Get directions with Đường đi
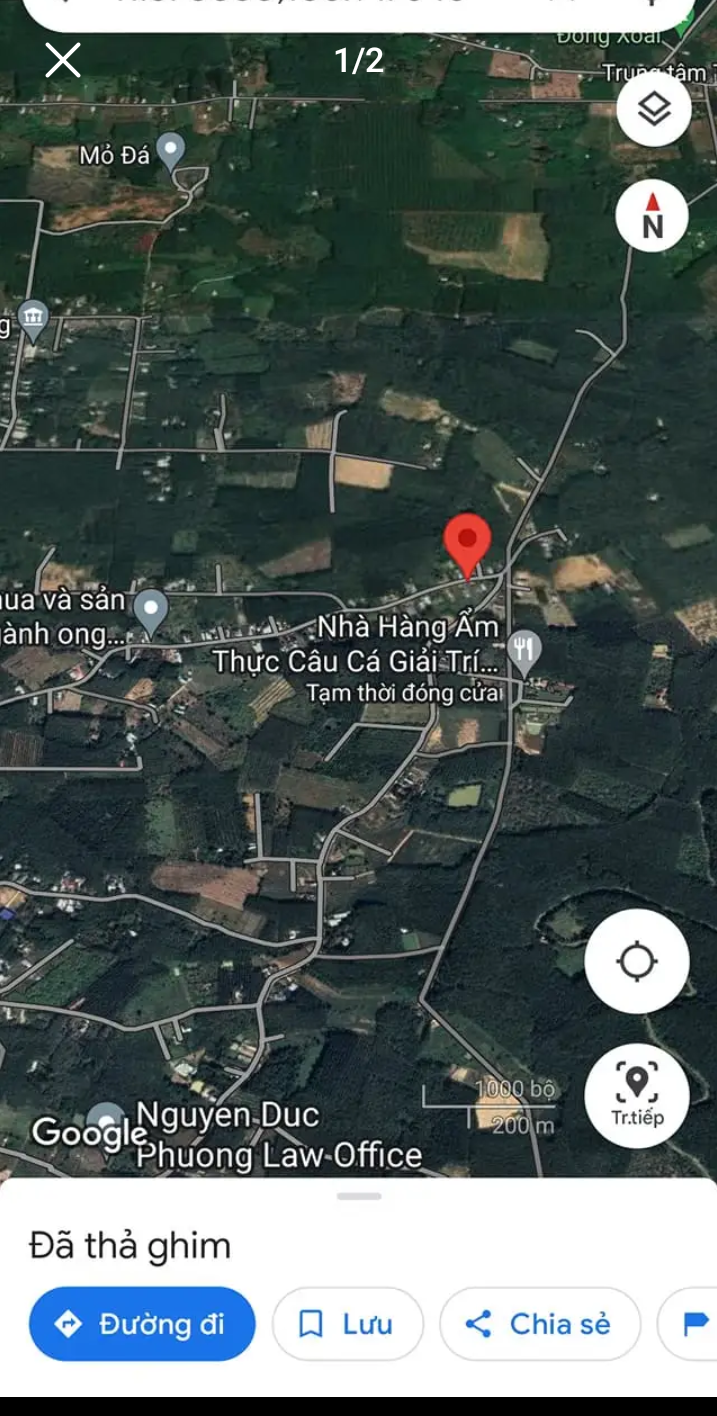The image size is (717, 1416). tap(142, 1324)
